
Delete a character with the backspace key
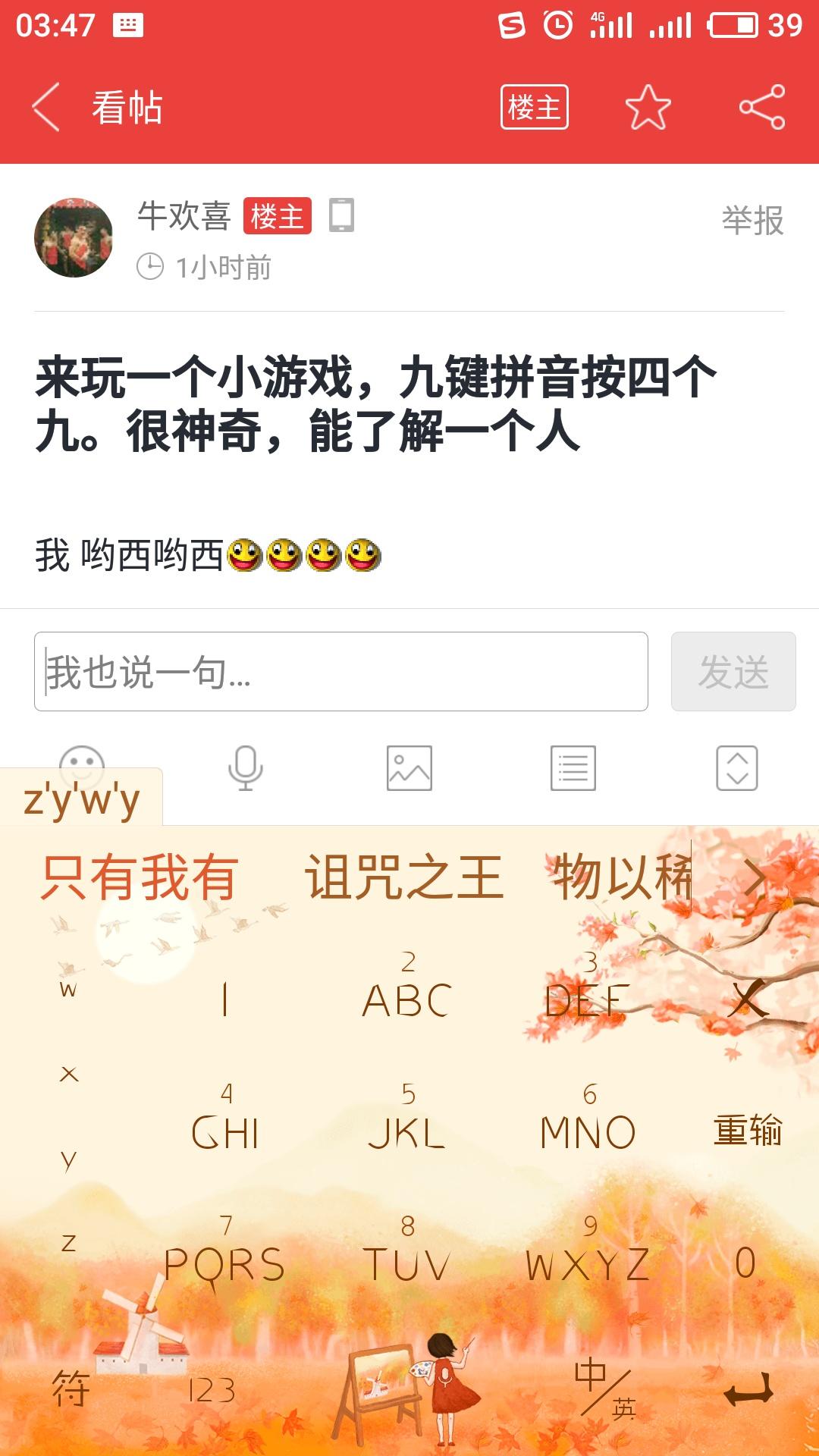coord(748,998)
